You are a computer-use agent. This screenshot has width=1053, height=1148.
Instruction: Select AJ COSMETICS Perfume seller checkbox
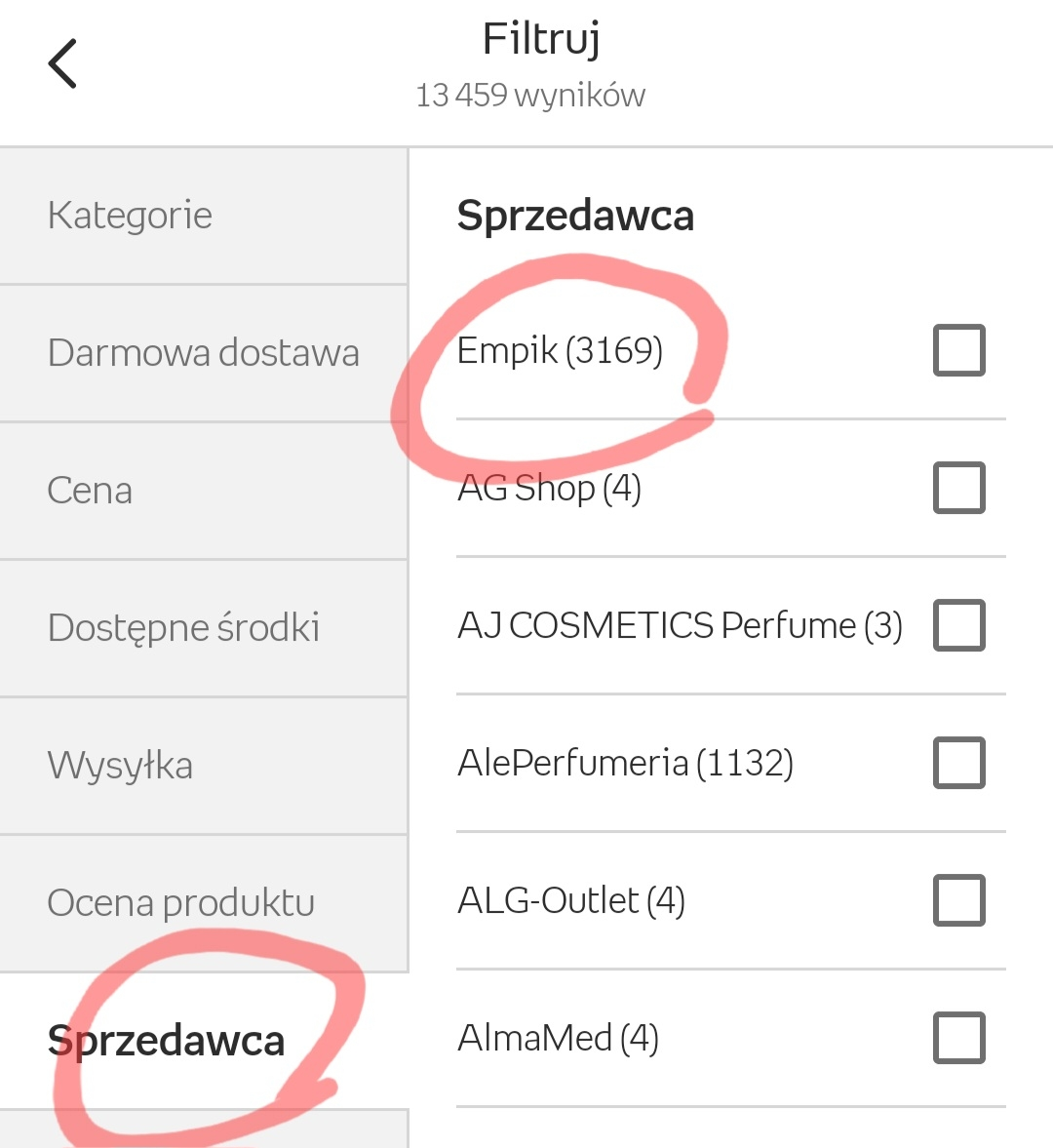point(958,625)
